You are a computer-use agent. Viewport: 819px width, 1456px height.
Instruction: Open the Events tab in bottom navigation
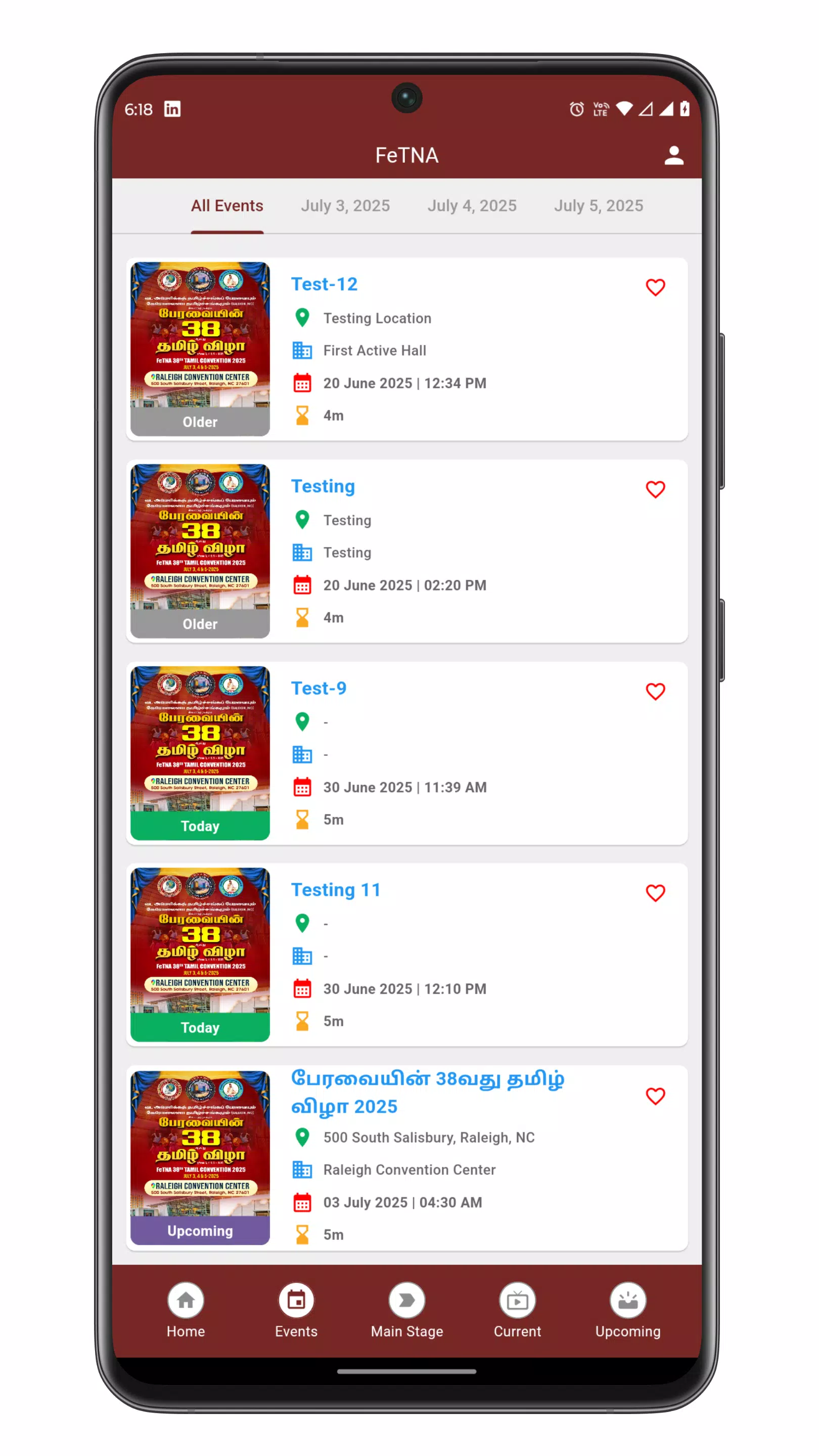click(296, 1311)
